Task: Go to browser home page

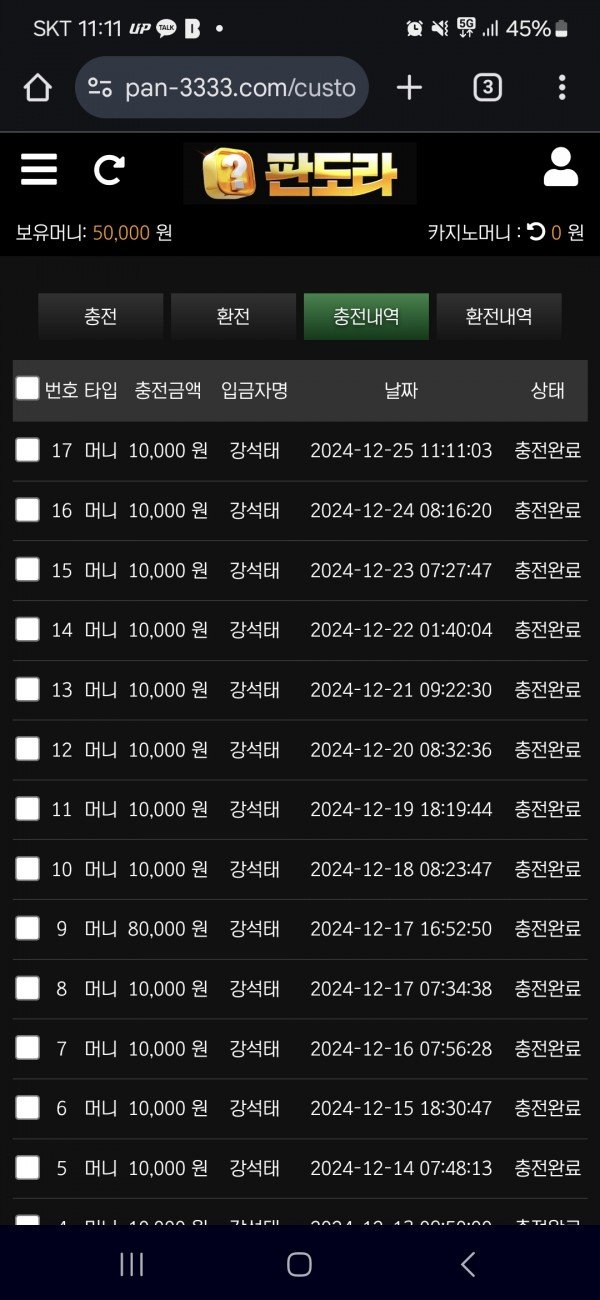Action: pos(37,88)
